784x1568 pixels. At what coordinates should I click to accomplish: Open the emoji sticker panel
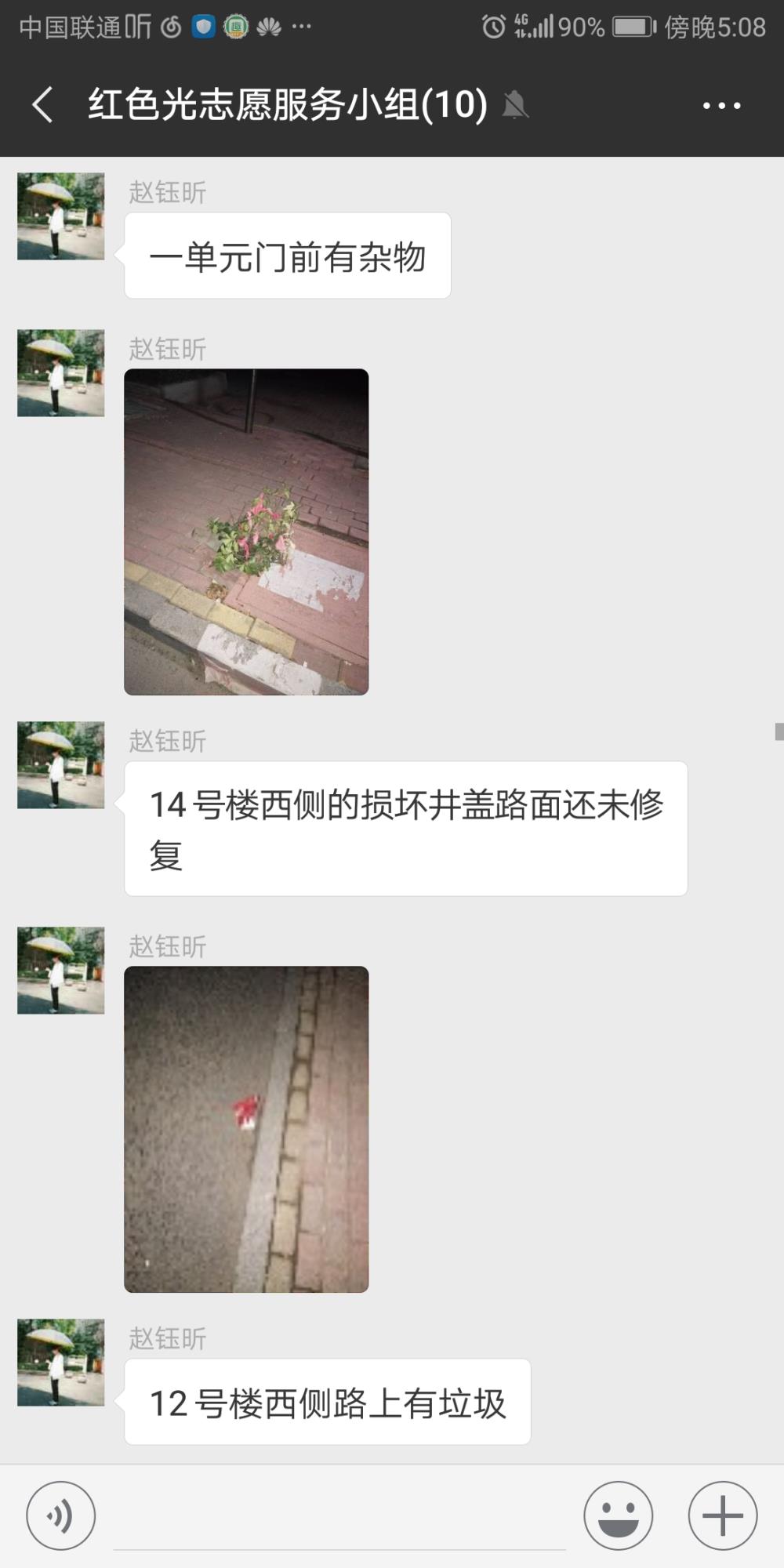click(618, 1515)
